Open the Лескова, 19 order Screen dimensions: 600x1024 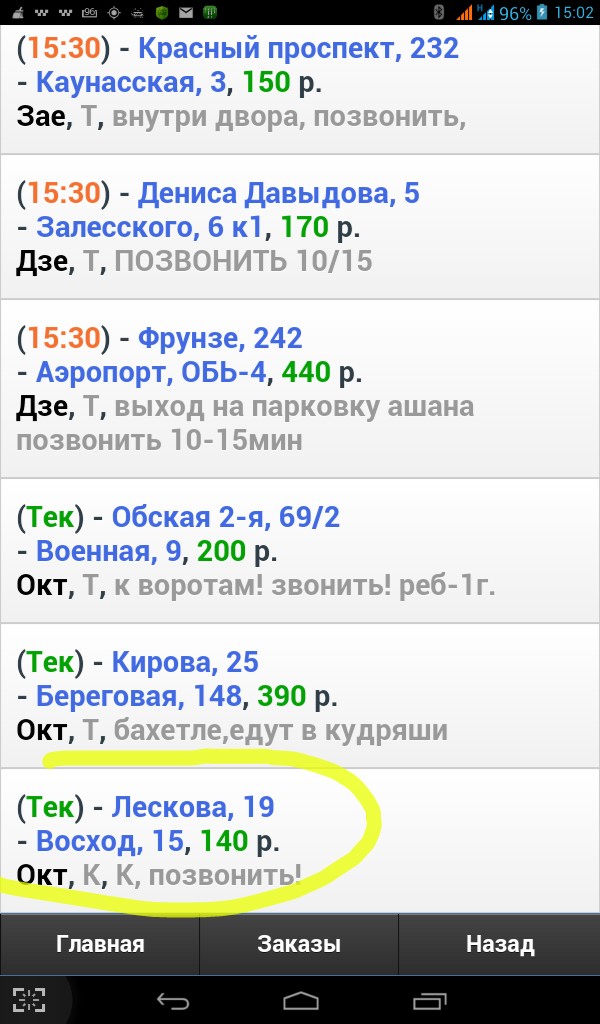(300, 841)
